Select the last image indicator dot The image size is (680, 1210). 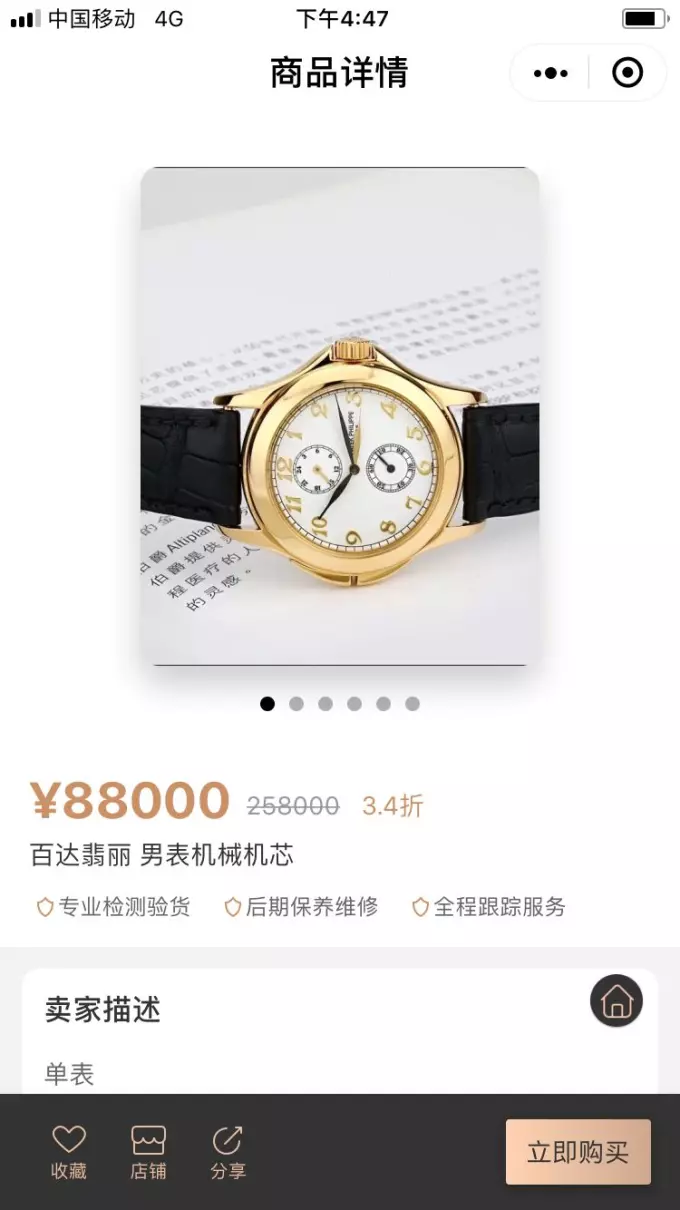tap(412, 704)
